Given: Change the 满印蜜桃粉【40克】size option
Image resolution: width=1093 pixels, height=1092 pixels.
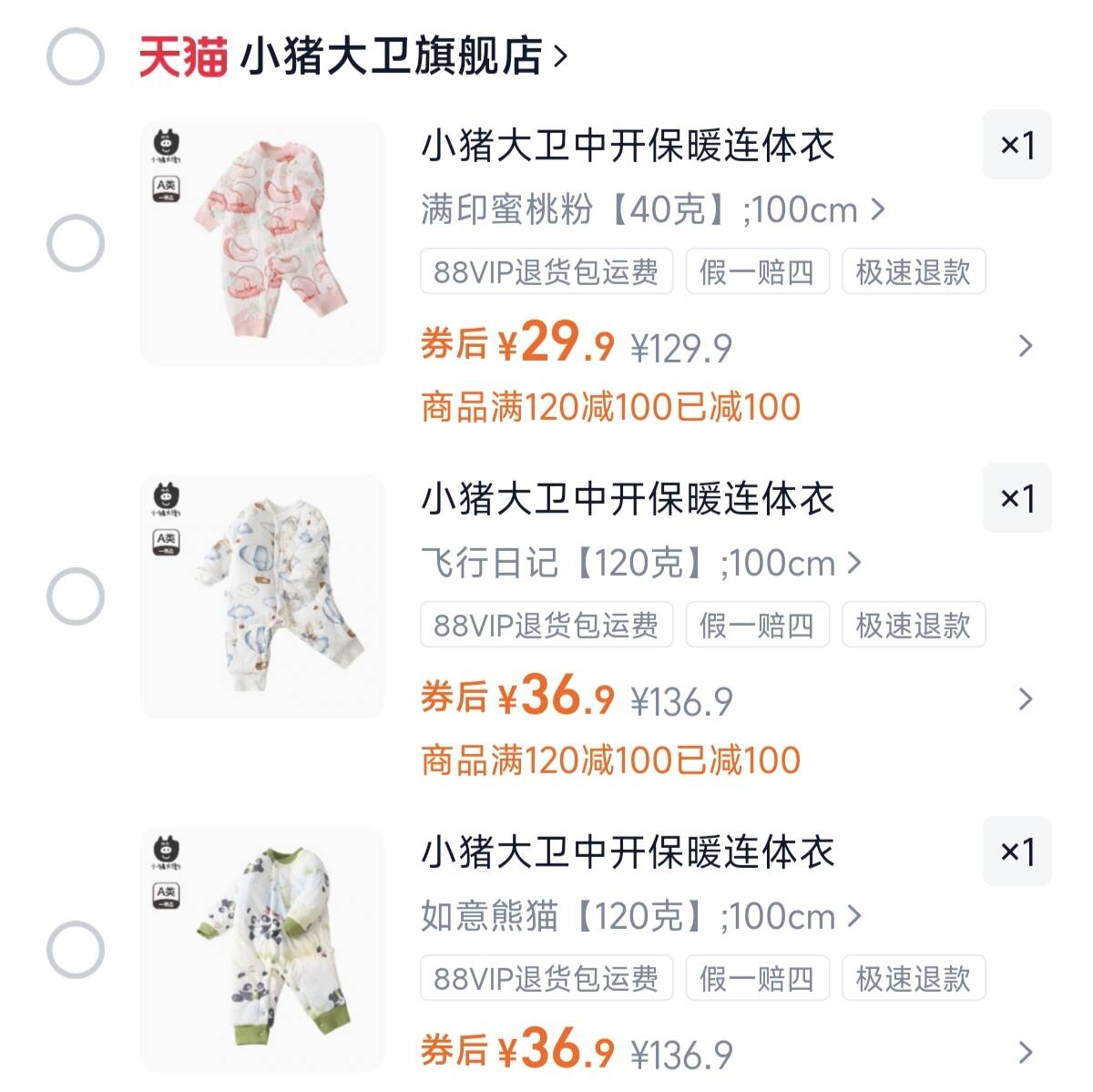Looking at the screenshot, I should 652,210.
